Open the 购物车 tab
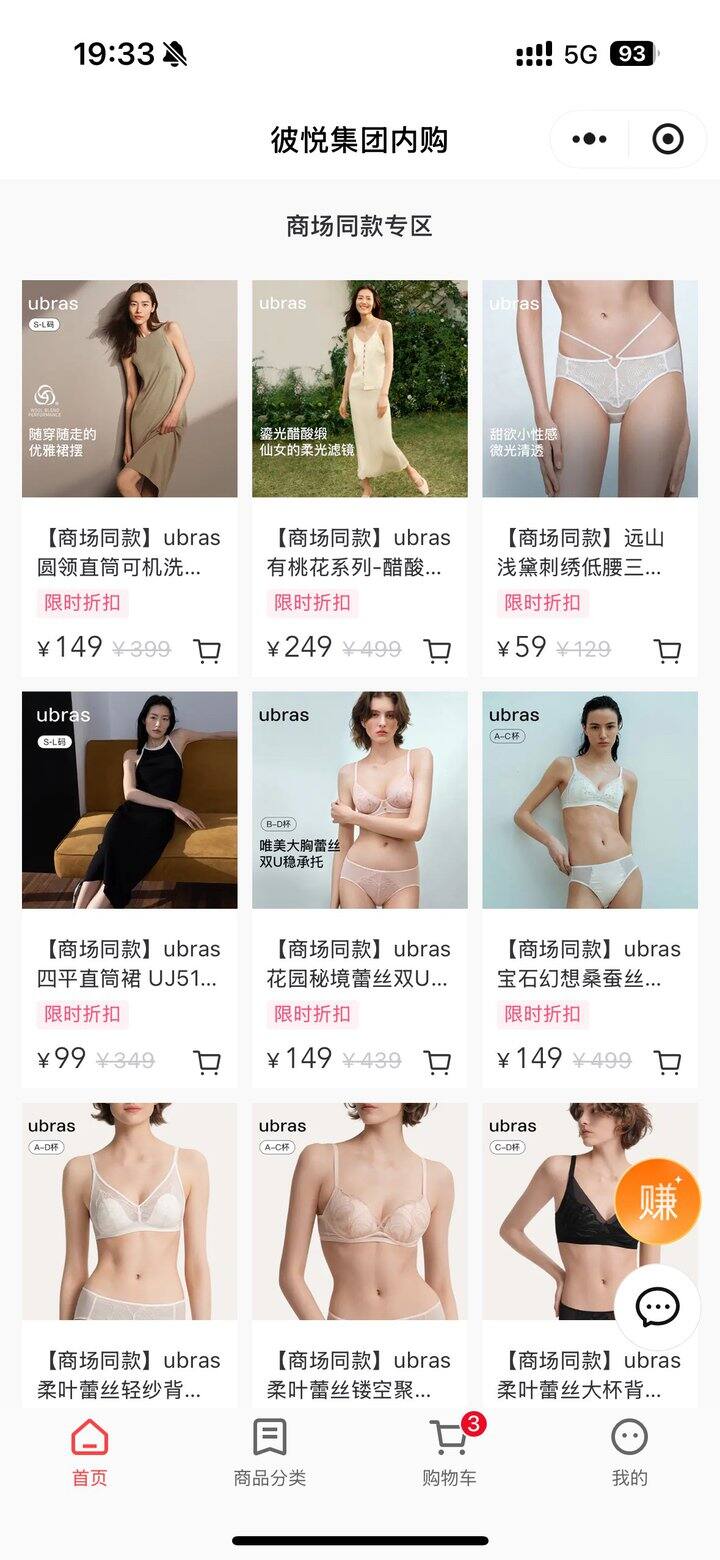The height and width of the screenshot is (1560, 720). click(x=450, y=1453)
